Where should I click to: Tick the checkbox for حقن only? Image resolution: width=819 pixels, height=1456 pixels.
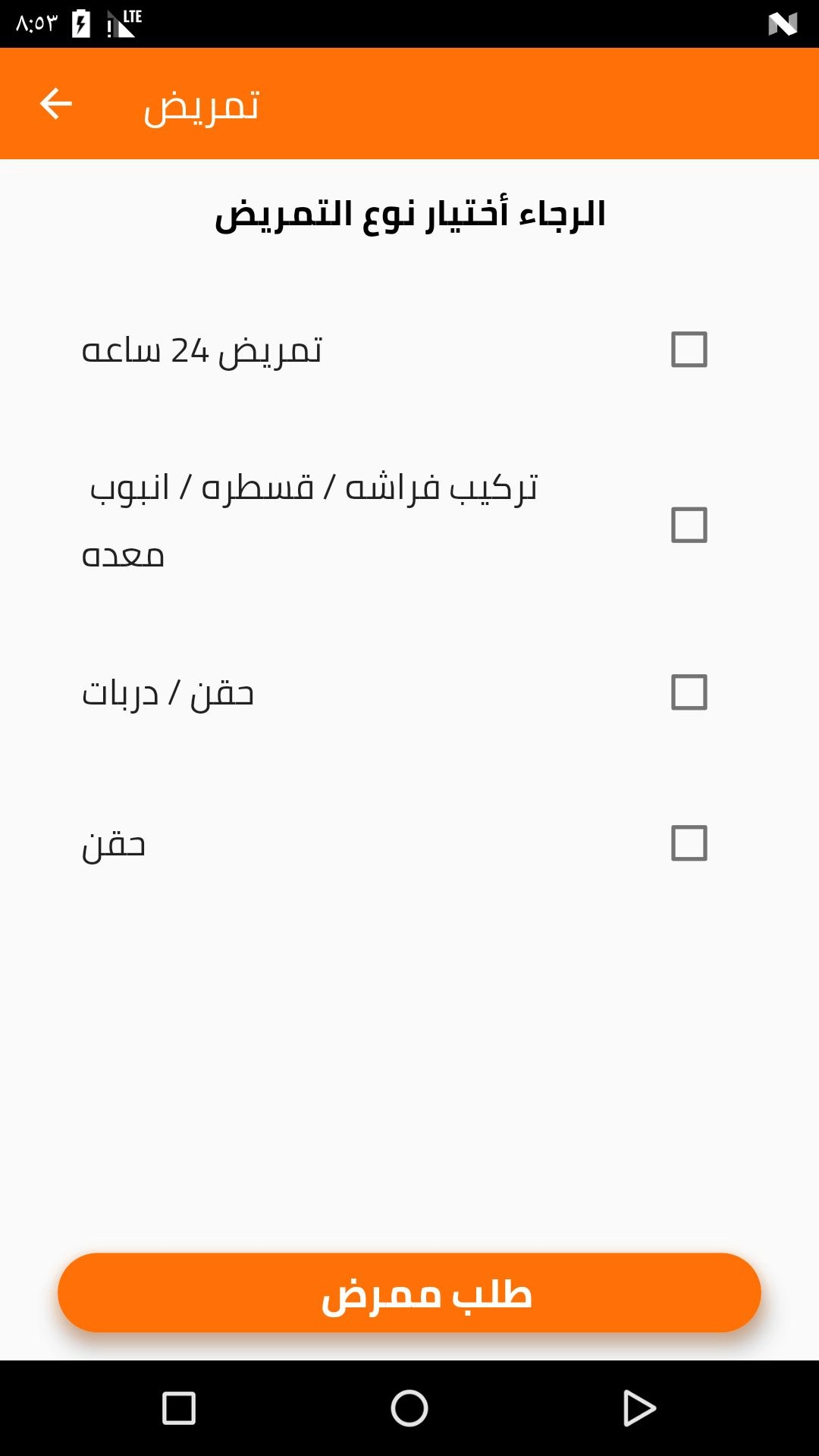pyautogui.click(x=689, y=843)
